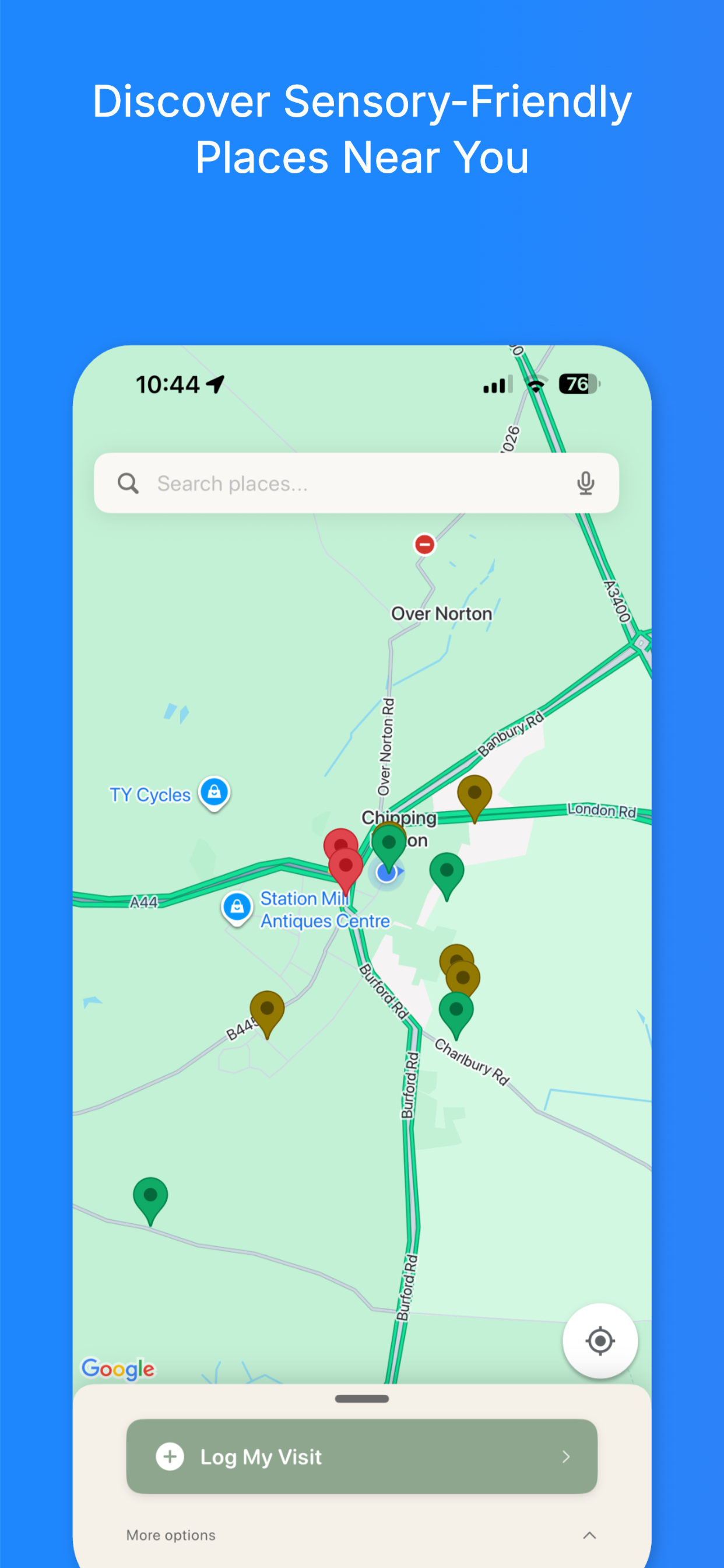Tap the red road closure icon near Over Norton

[424, 544]
